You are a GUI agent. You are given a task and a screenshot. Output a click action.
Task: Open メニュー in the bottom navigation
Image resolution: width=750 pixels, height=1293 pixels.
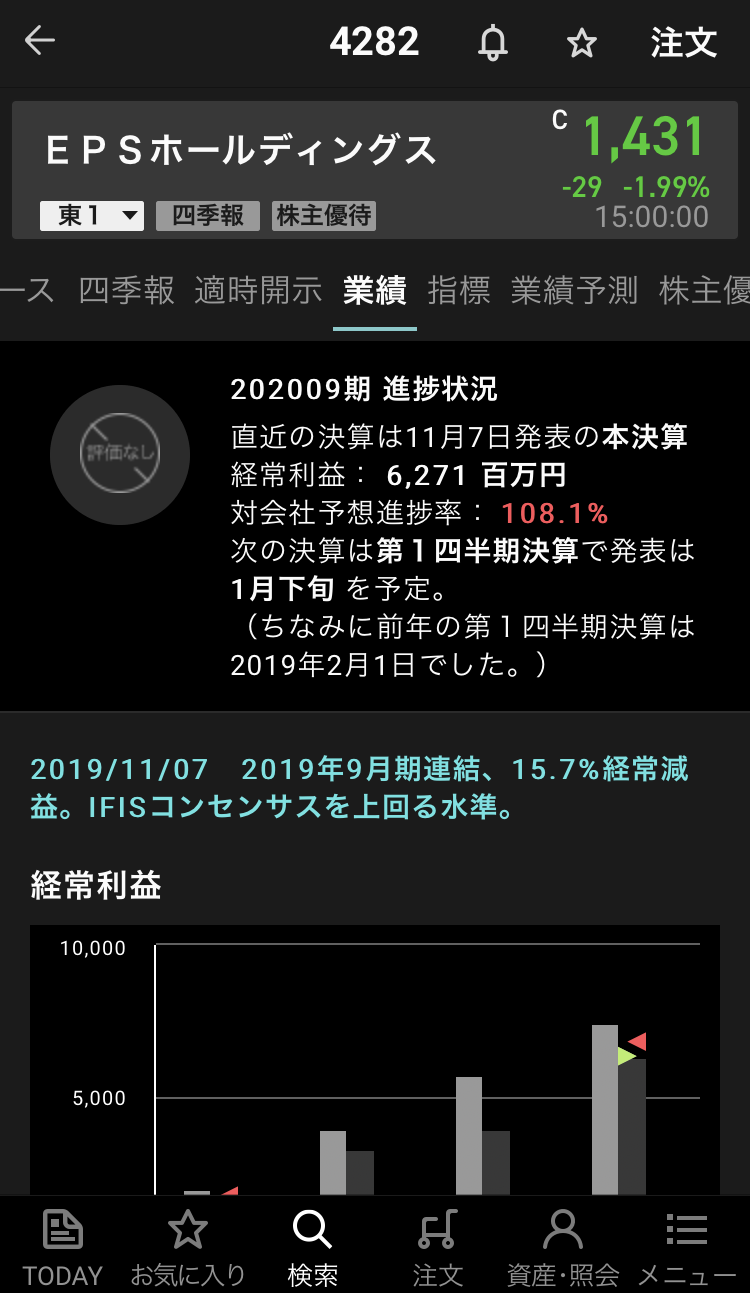click(687, 1246)
